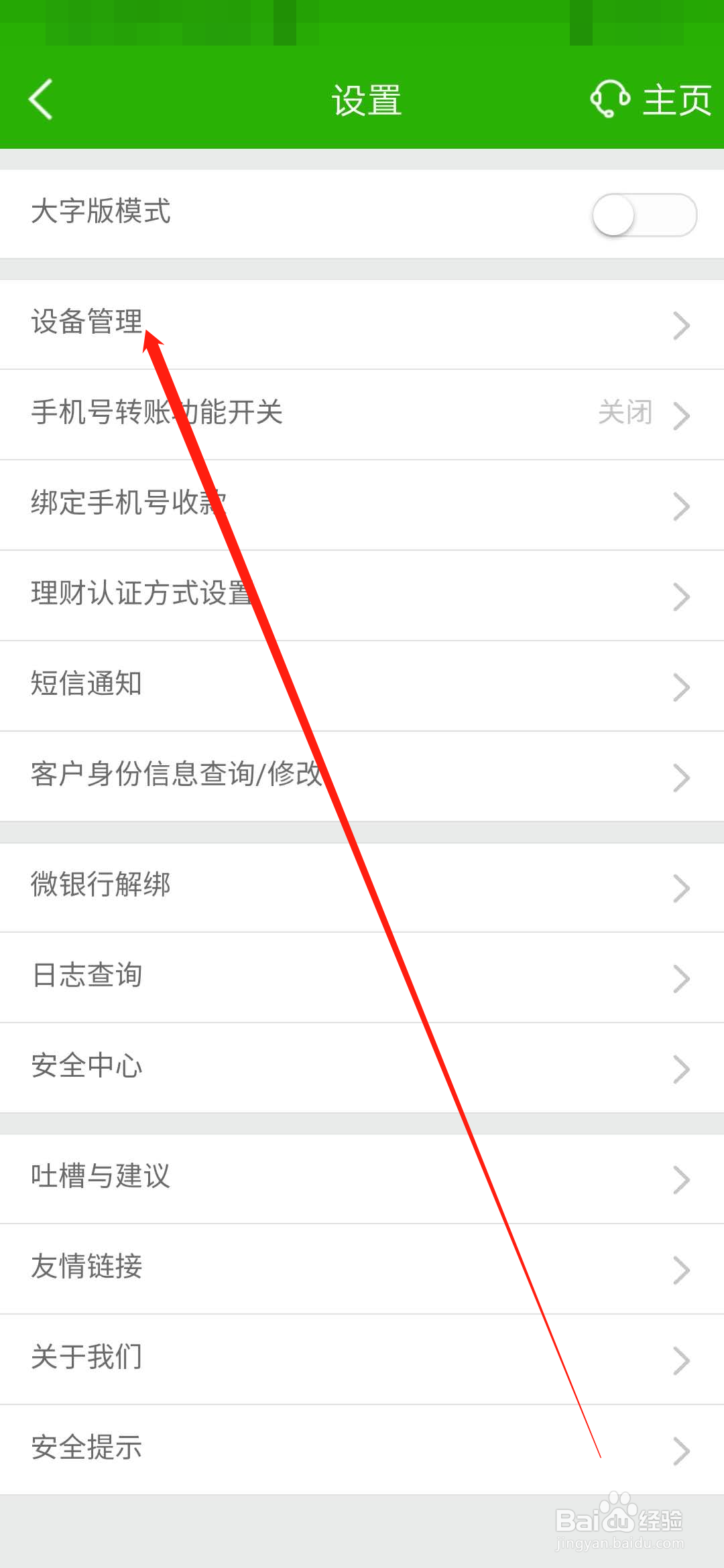Select the 设置 title tab
Viewport: 724px width, 1568px height.
click(365, 99)
